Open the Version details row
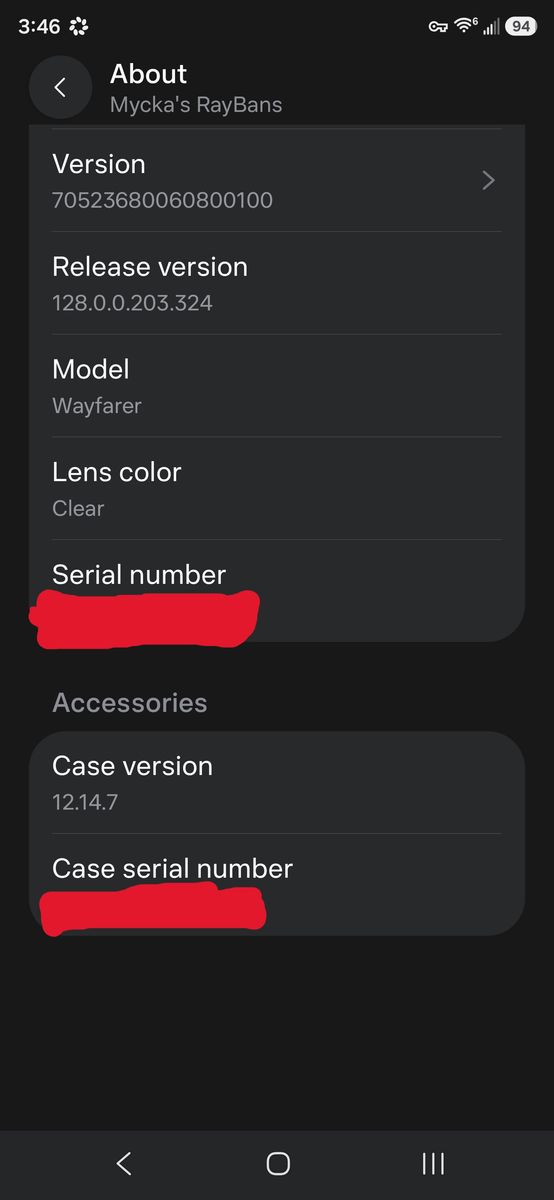 pos(277,181)
